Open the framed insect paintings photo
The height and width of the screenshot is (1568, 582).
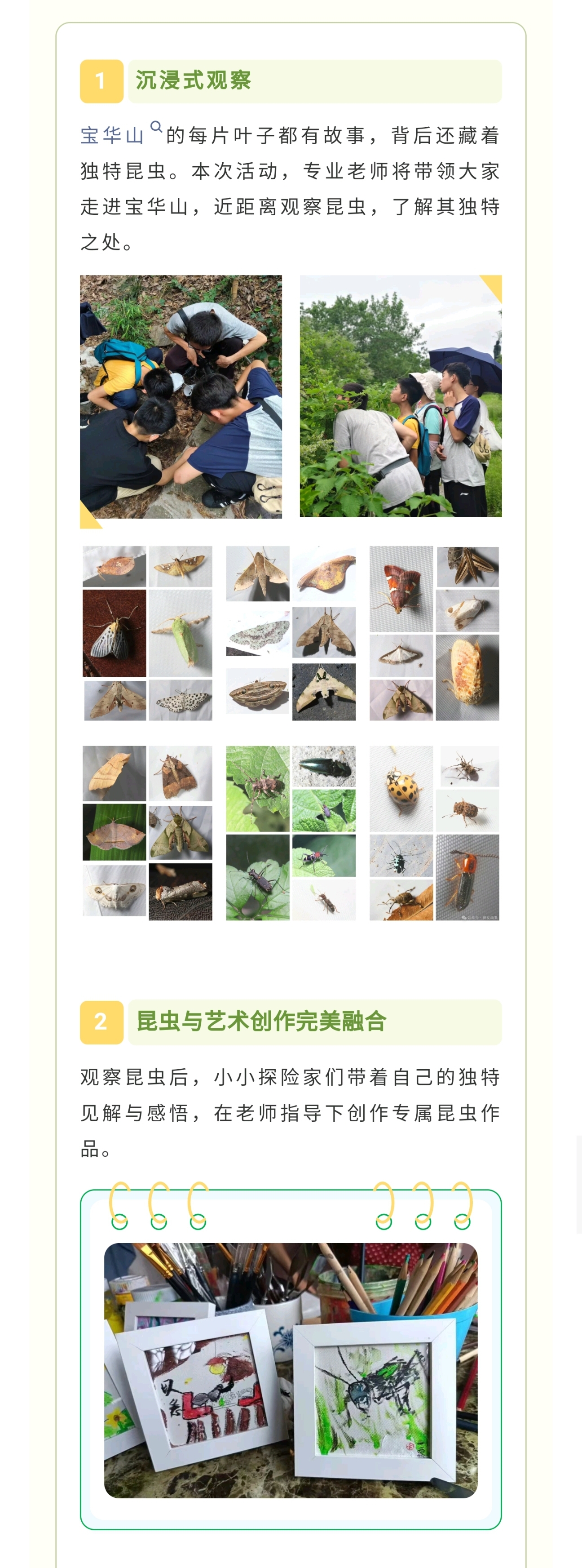(x=291, y=1370)
